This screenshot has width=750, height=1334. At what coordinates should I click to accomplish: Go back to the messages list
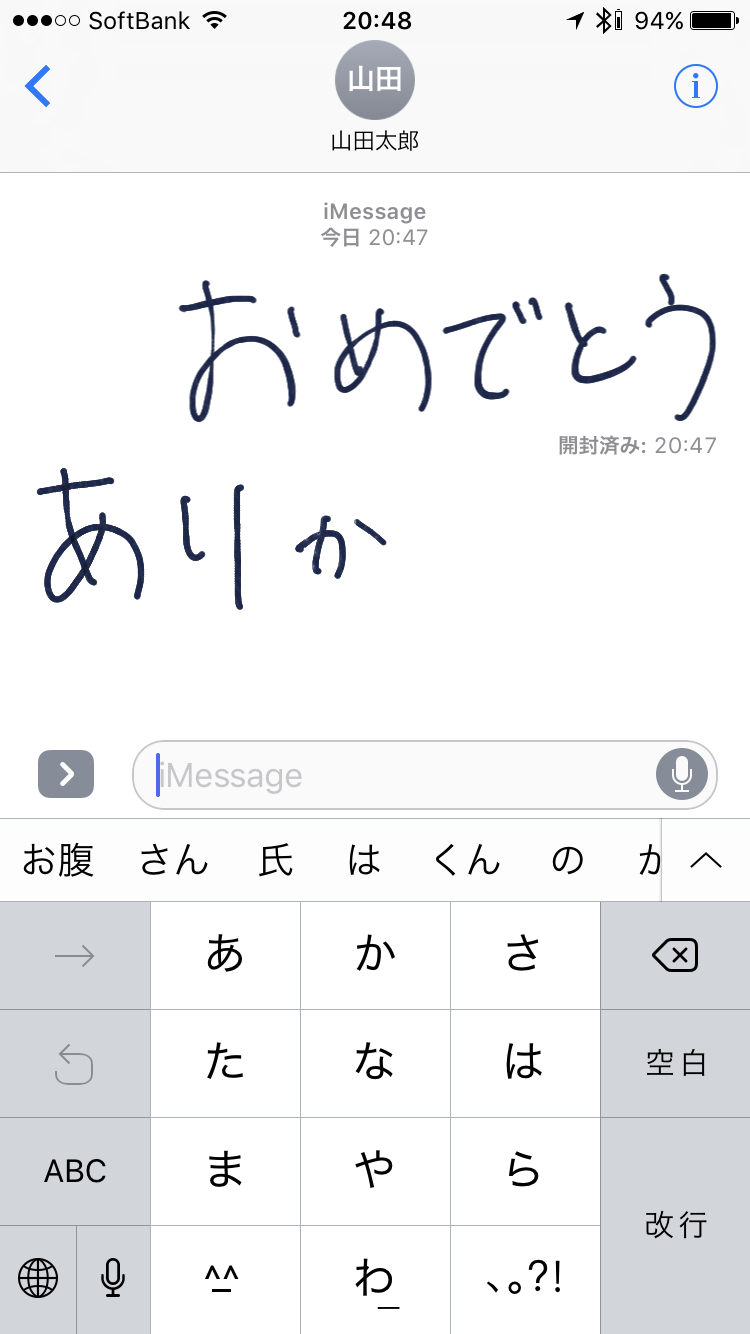pos(38,87)
